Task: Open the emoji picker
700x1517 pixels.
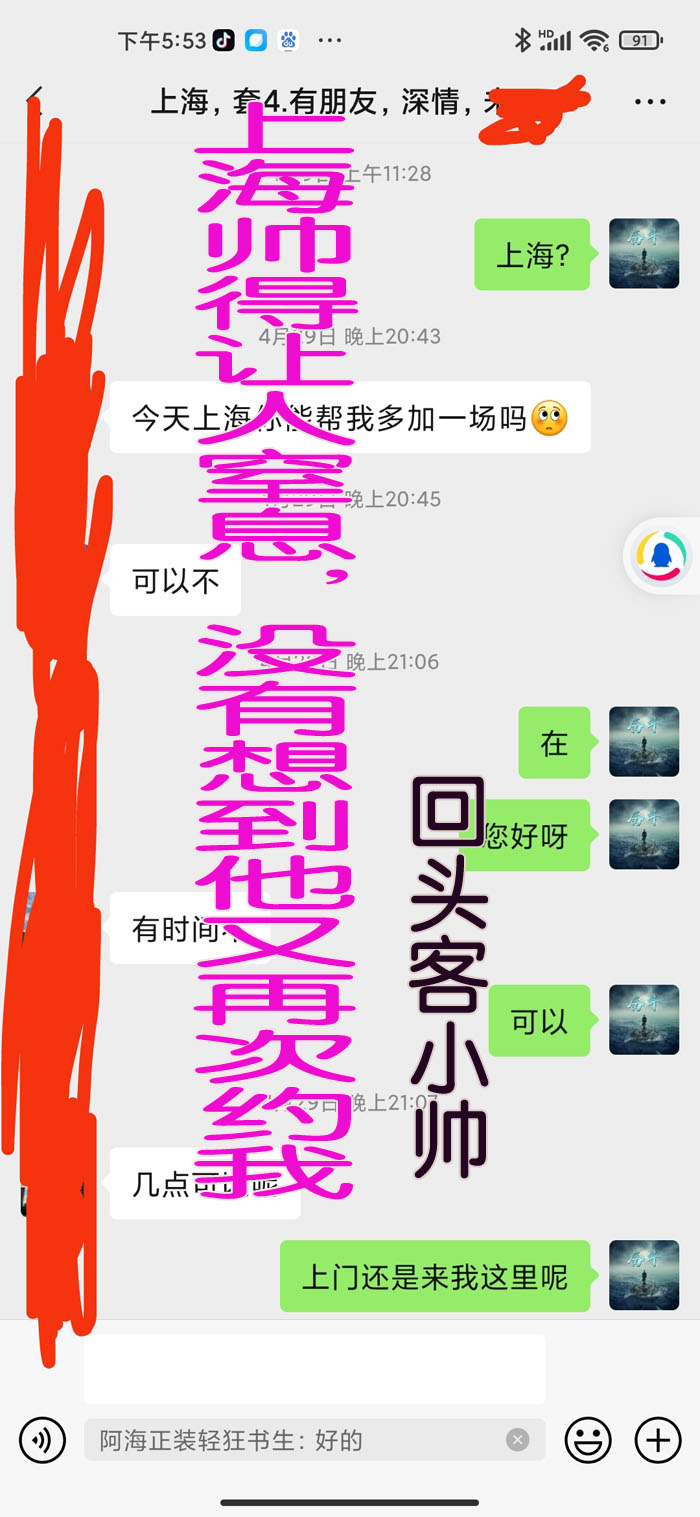Action: (588, 1440)
